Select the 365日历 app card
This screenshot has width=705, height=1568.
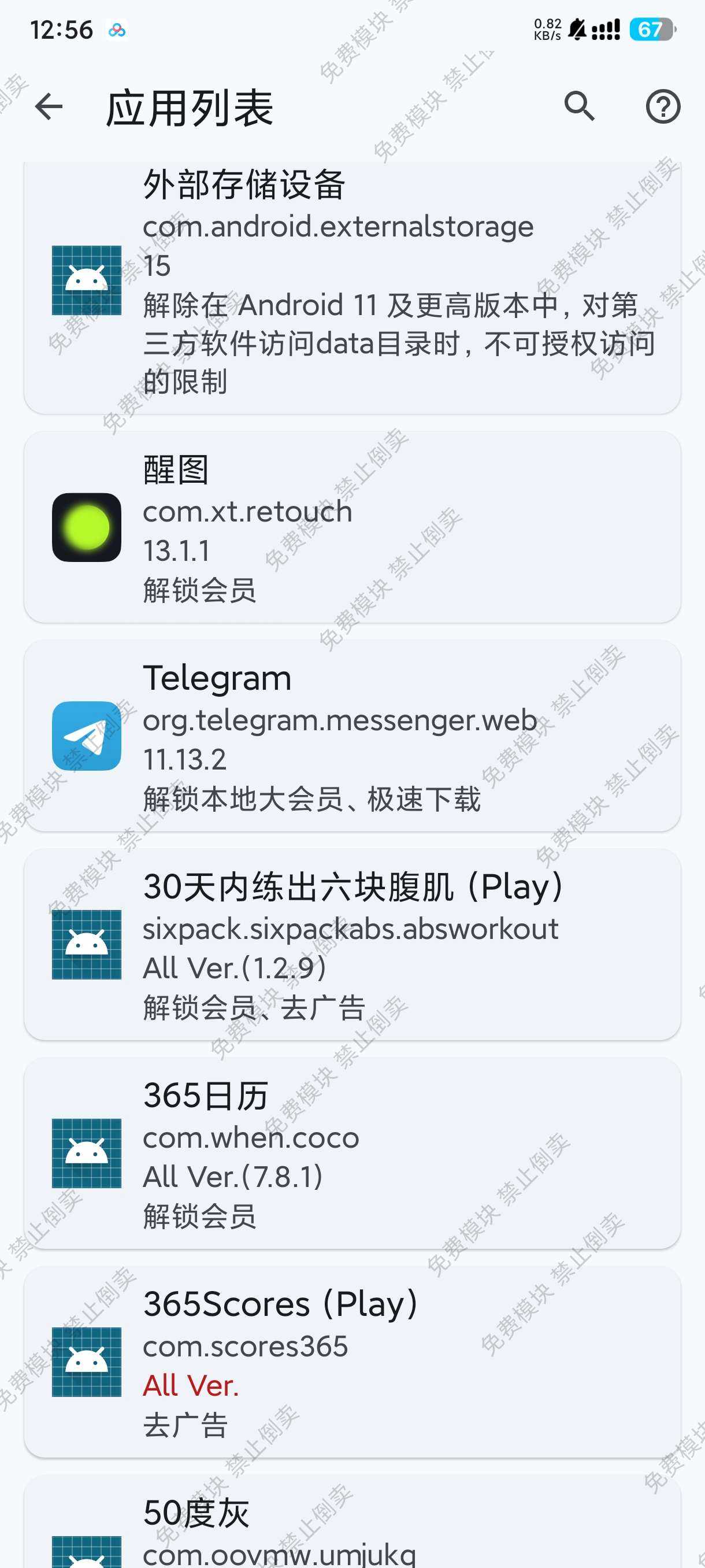pyautogui.click(x=352, y=1153)
